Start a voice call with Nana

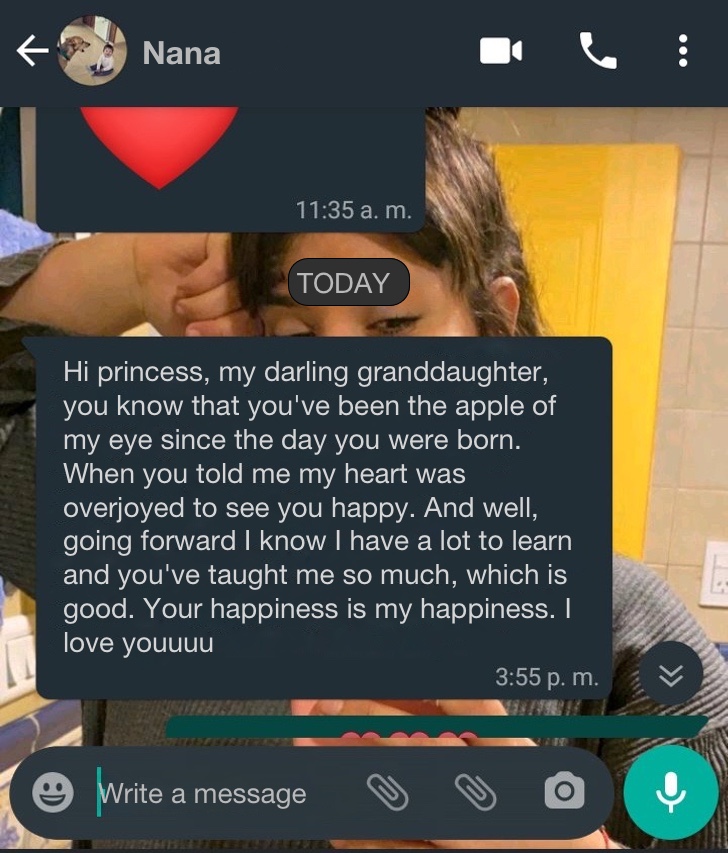click(598, 51)
